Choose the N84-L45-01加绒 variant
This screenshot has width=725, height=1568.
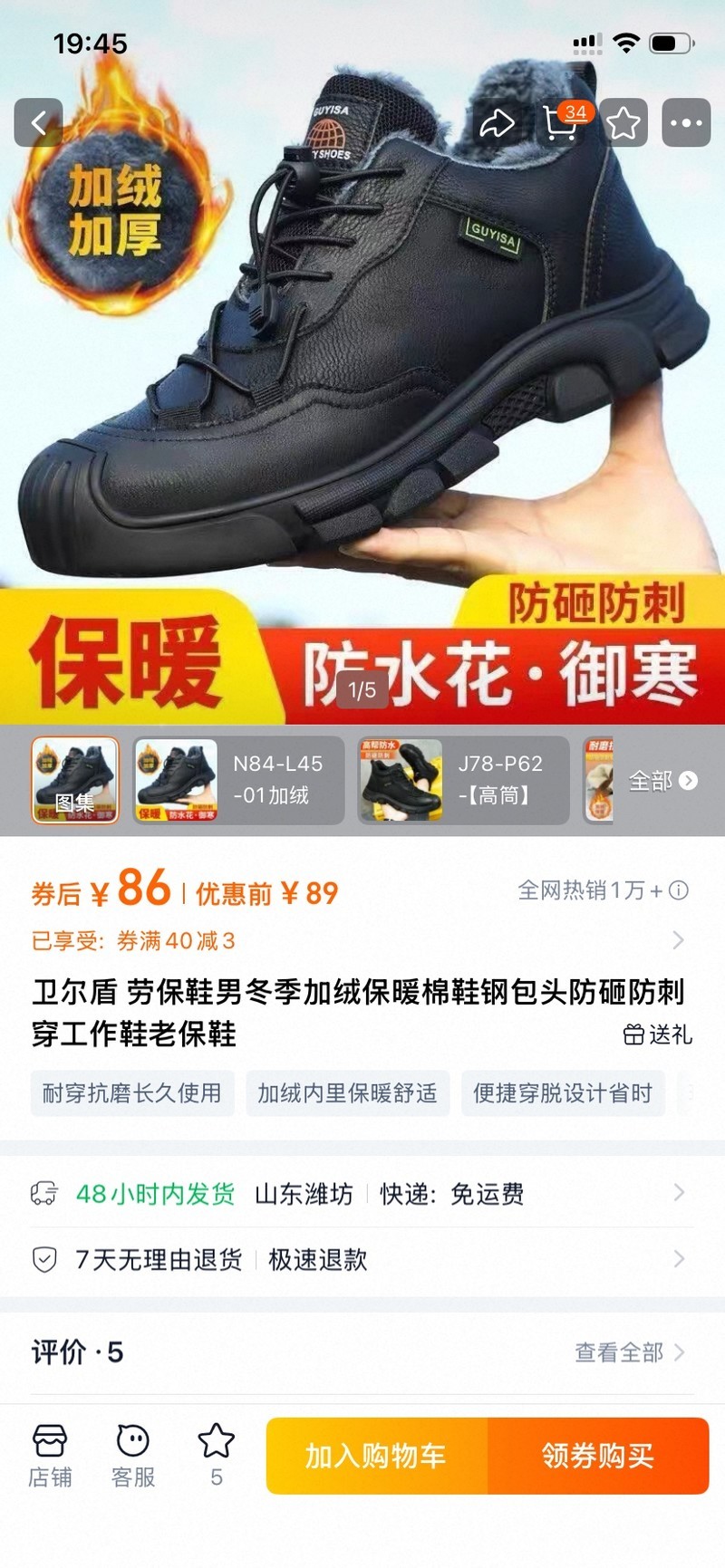click(238, 780)
